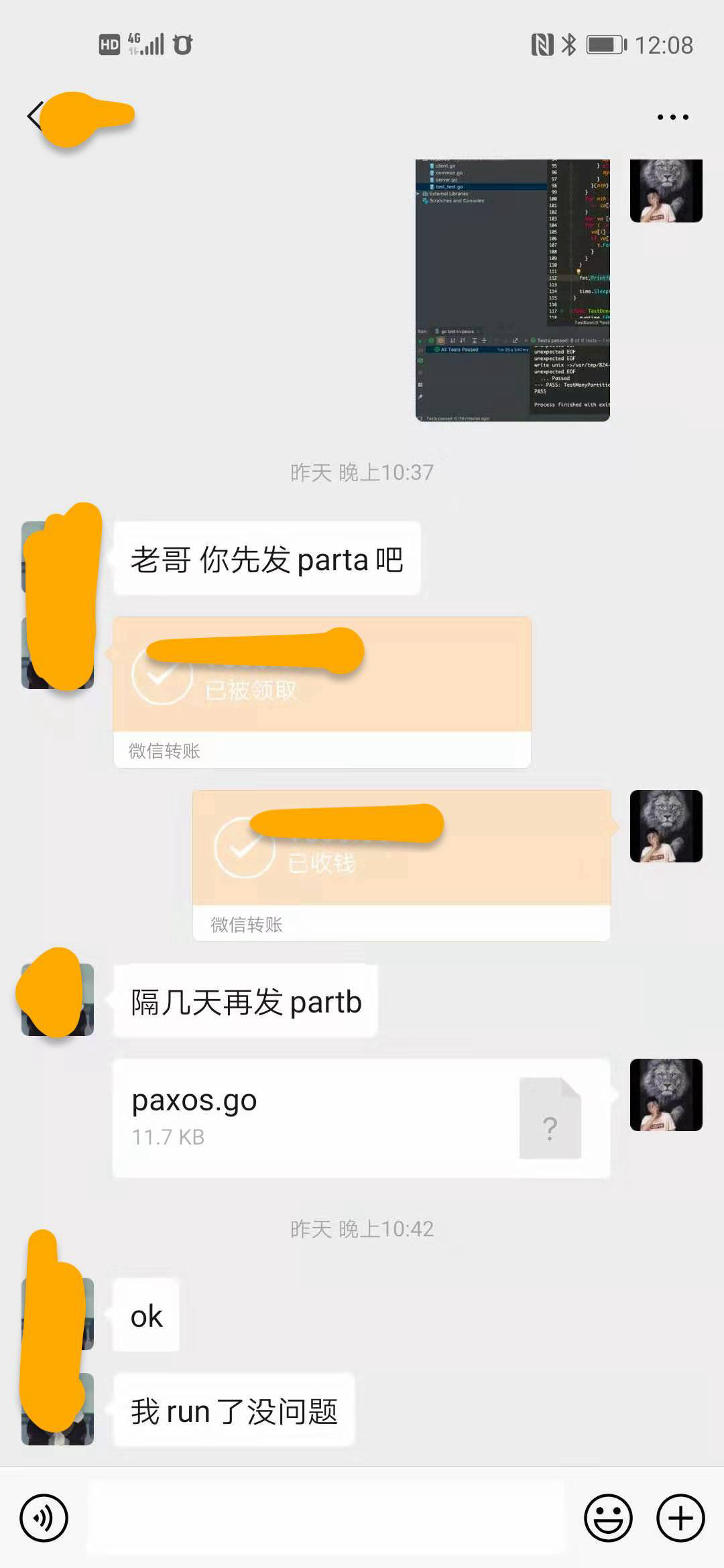Open the emoji picker
724x1568 pixels.
coord(608,1518)
